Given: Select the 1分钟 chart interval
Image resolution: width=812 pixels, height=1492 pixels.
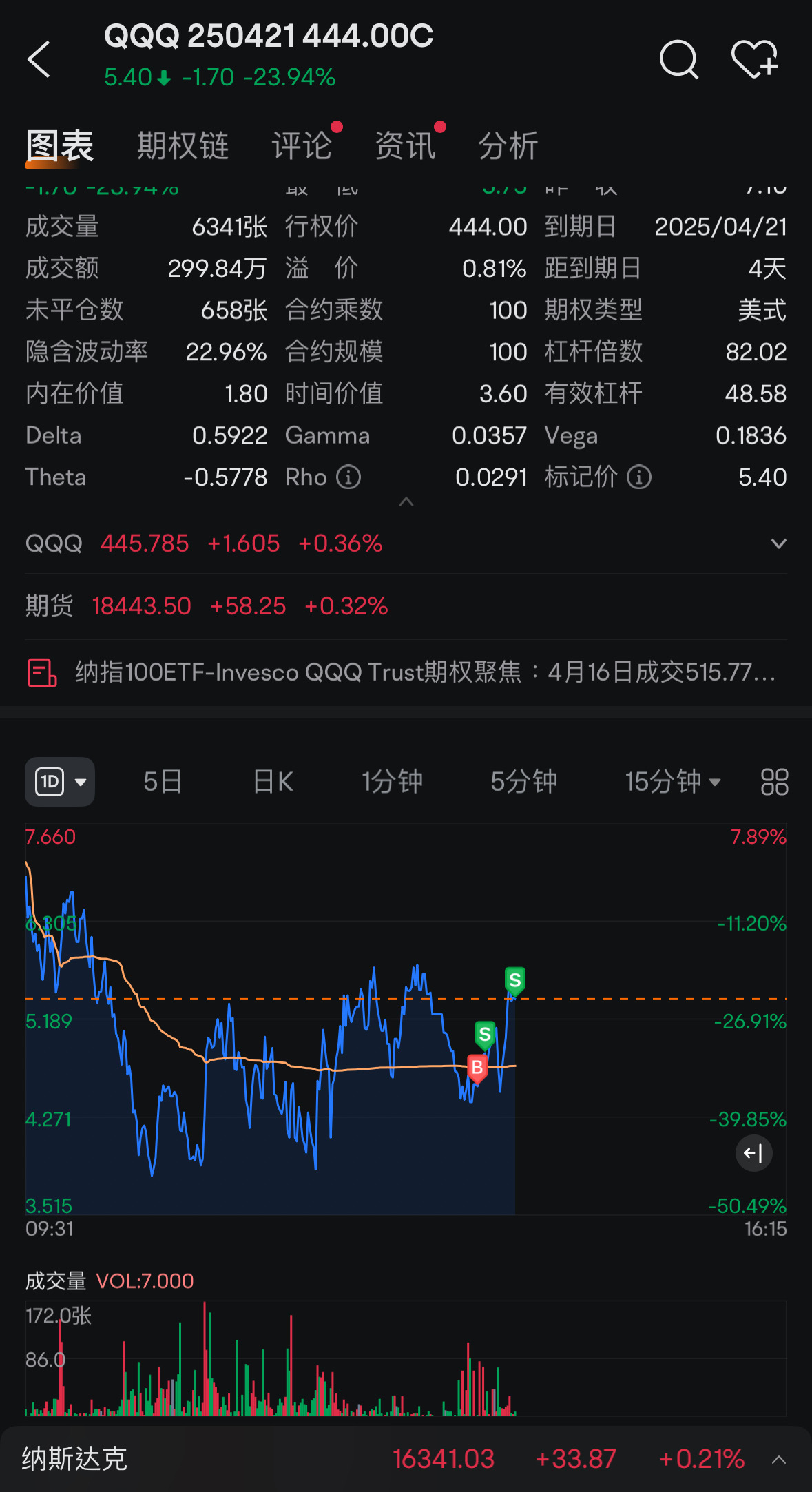Looking at the screenshot, I should 392,782.
